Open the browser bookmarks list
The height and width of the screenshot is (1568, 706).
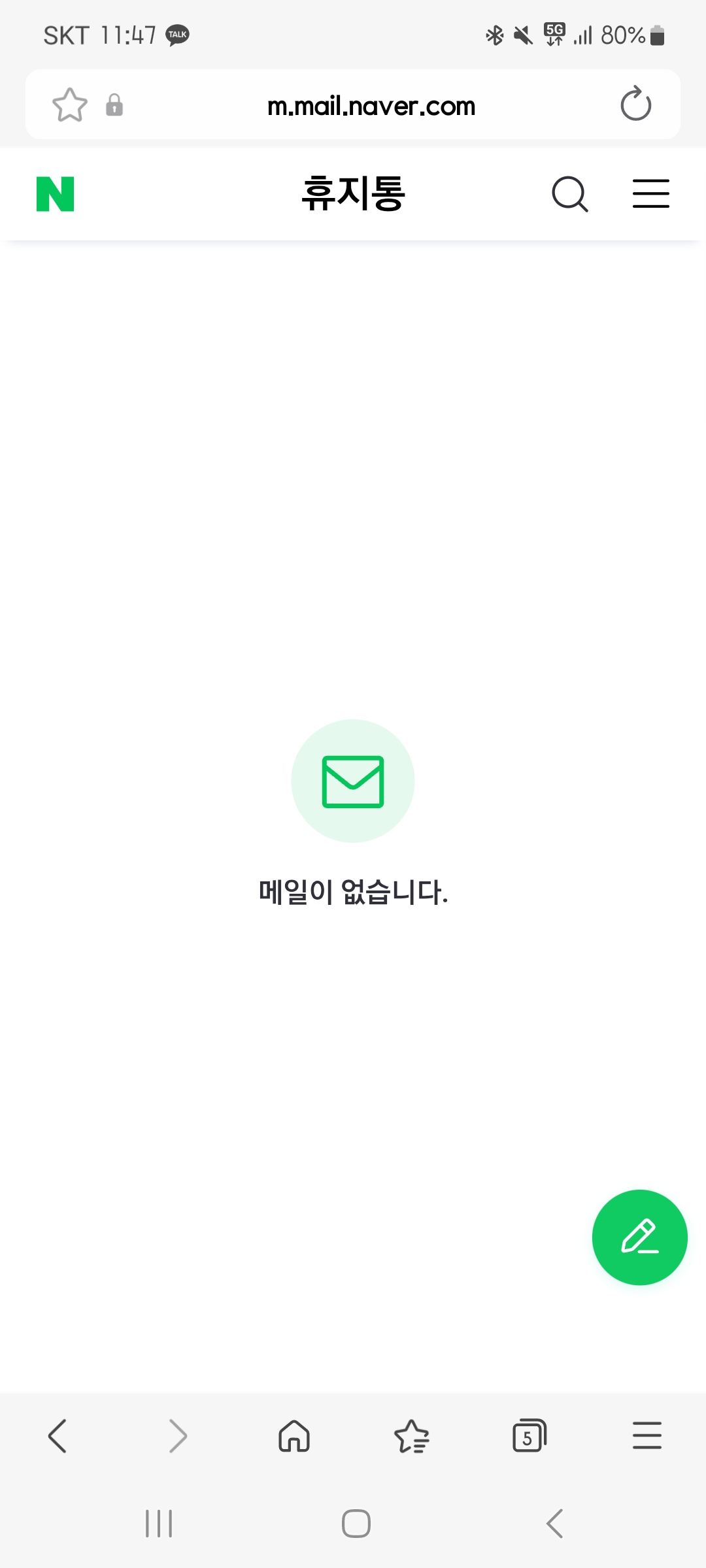412,1436
